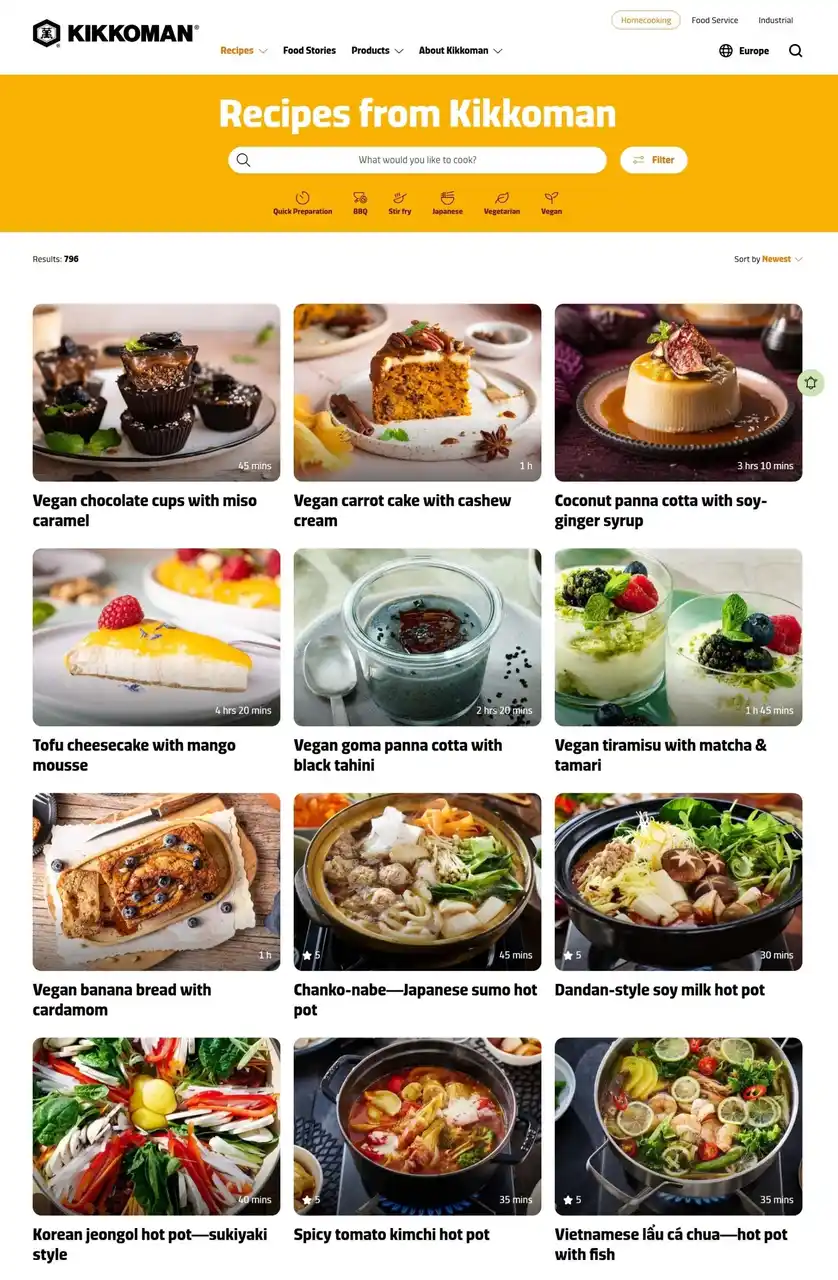838x1280 pixels.
Task: Open the Filter options
Action: tap(653, 160)
